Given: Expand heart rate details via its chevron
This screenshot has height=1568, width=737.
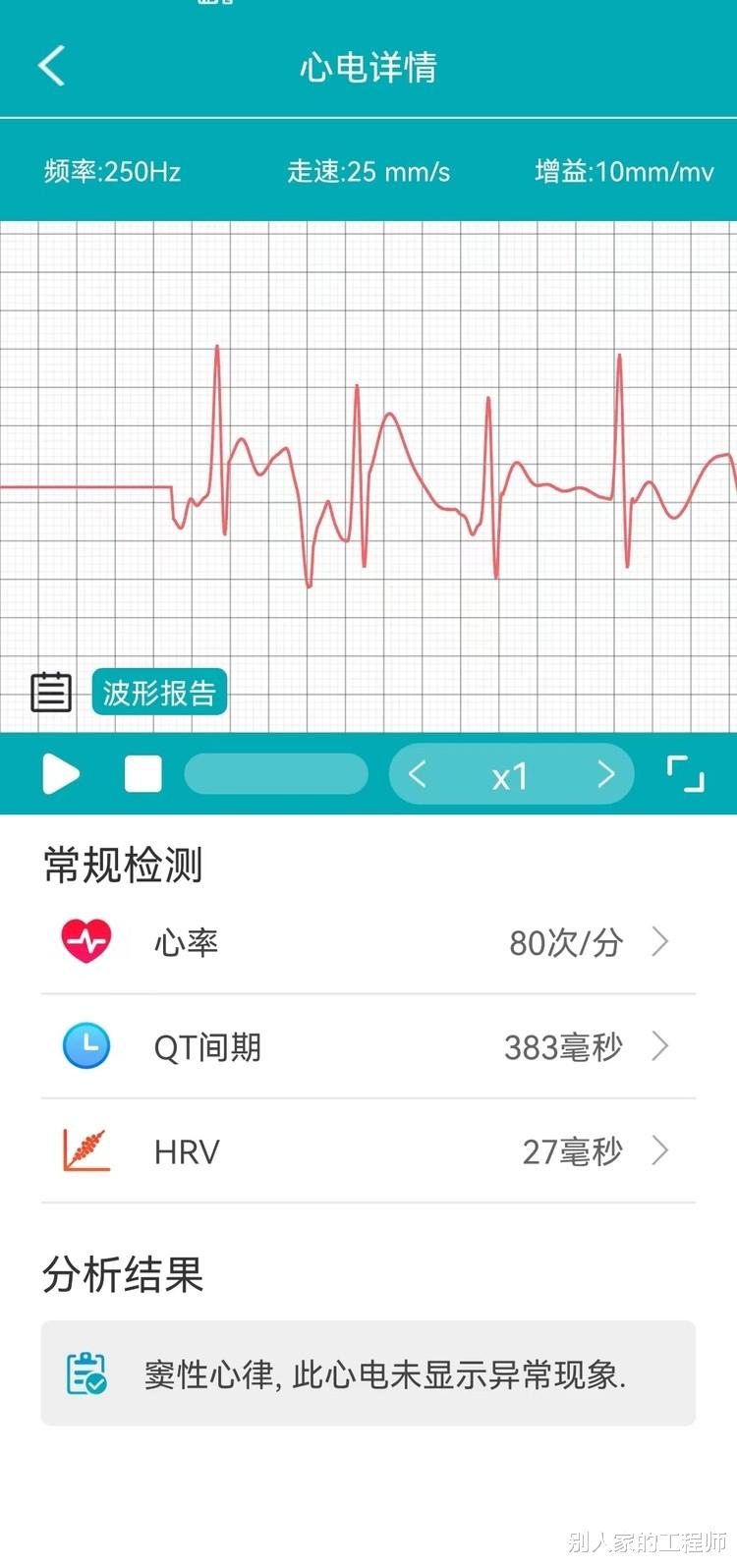Looking at the screenshot, I should [659, 941].
